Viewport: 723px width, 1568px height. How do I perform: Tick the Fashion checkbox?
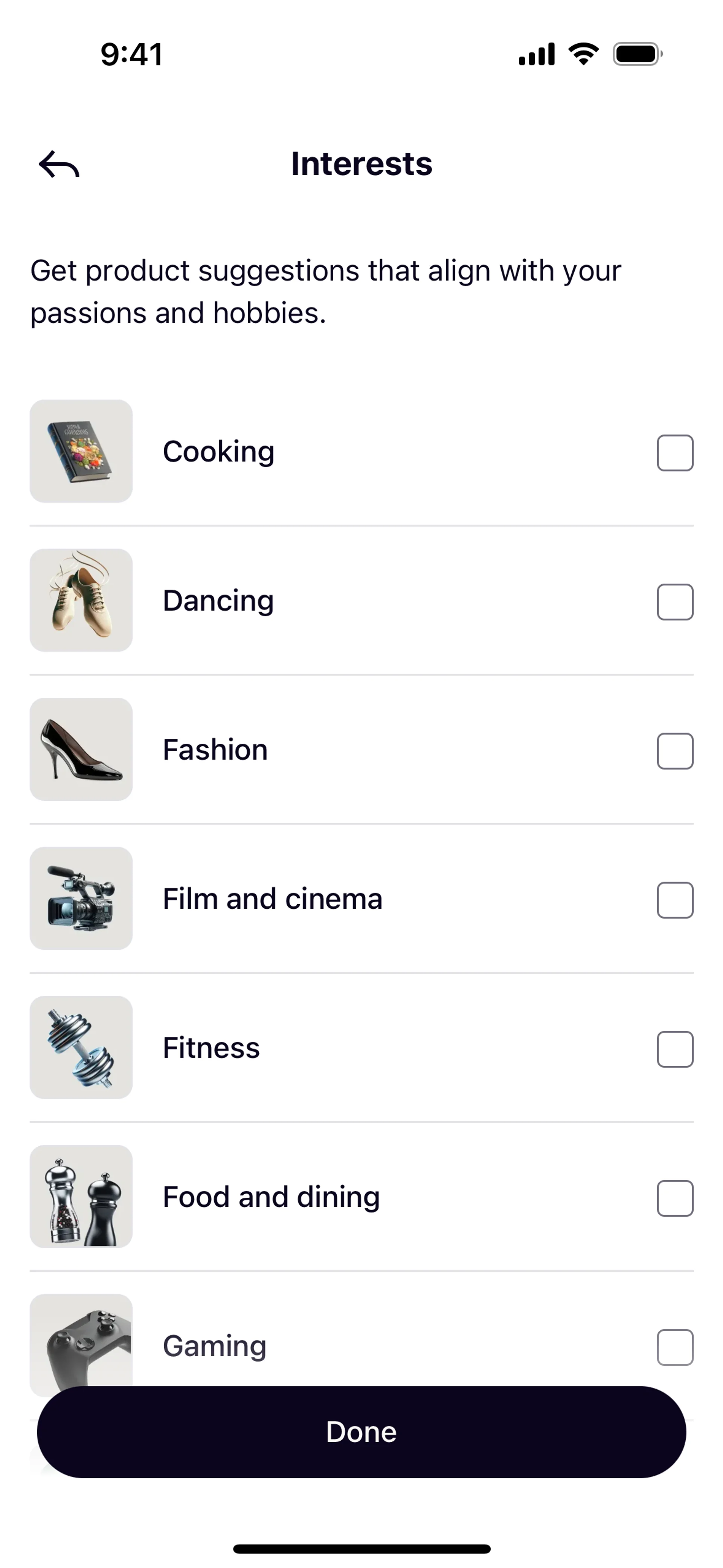tap(675, 751)
